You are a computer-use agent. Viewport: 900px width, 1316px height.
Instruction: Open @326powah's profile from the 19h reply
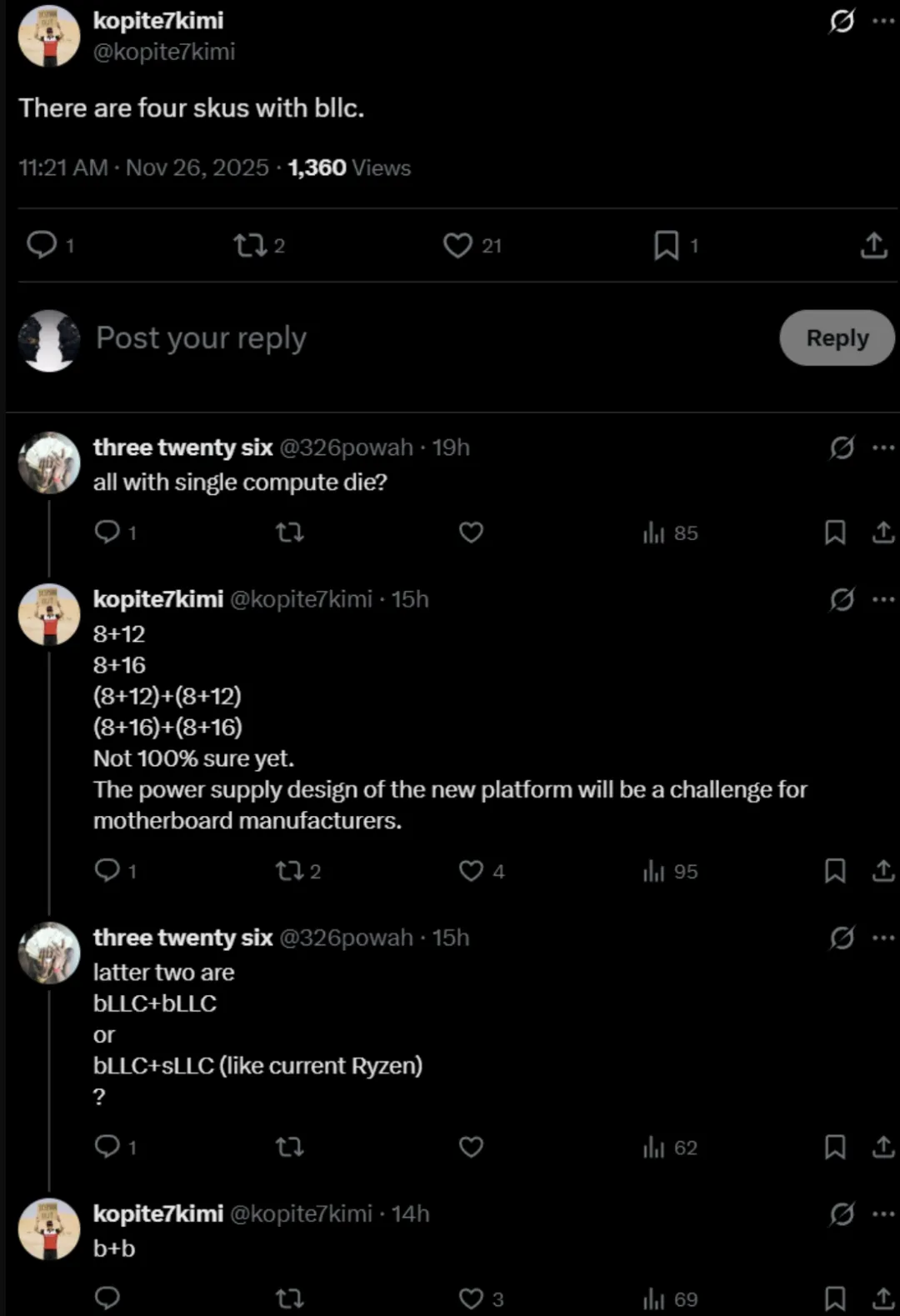click(346, 448)
